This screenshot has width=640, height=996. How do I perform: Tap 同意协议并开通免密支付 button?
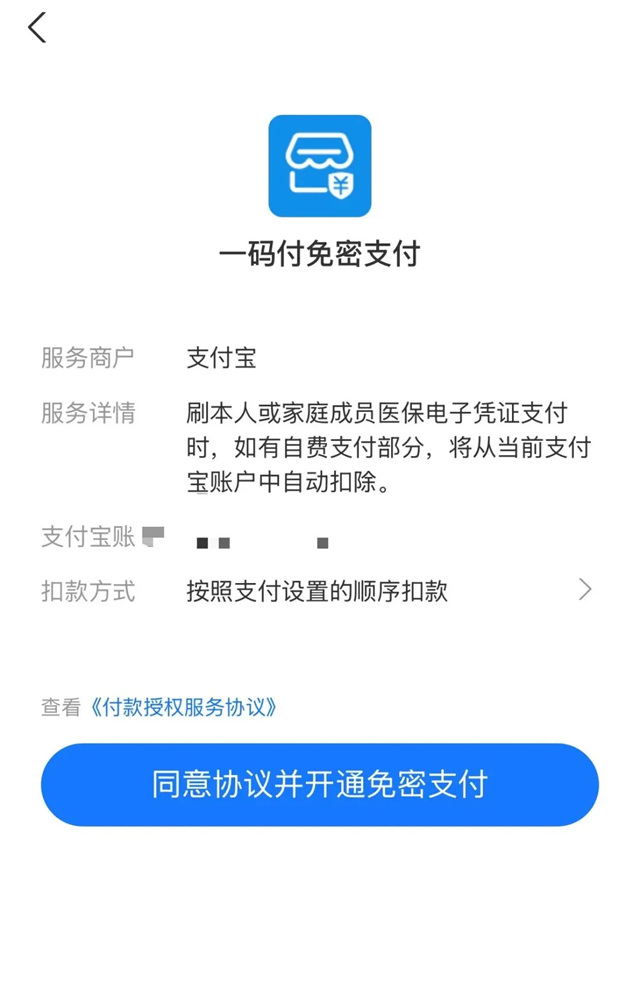point(319,784)
